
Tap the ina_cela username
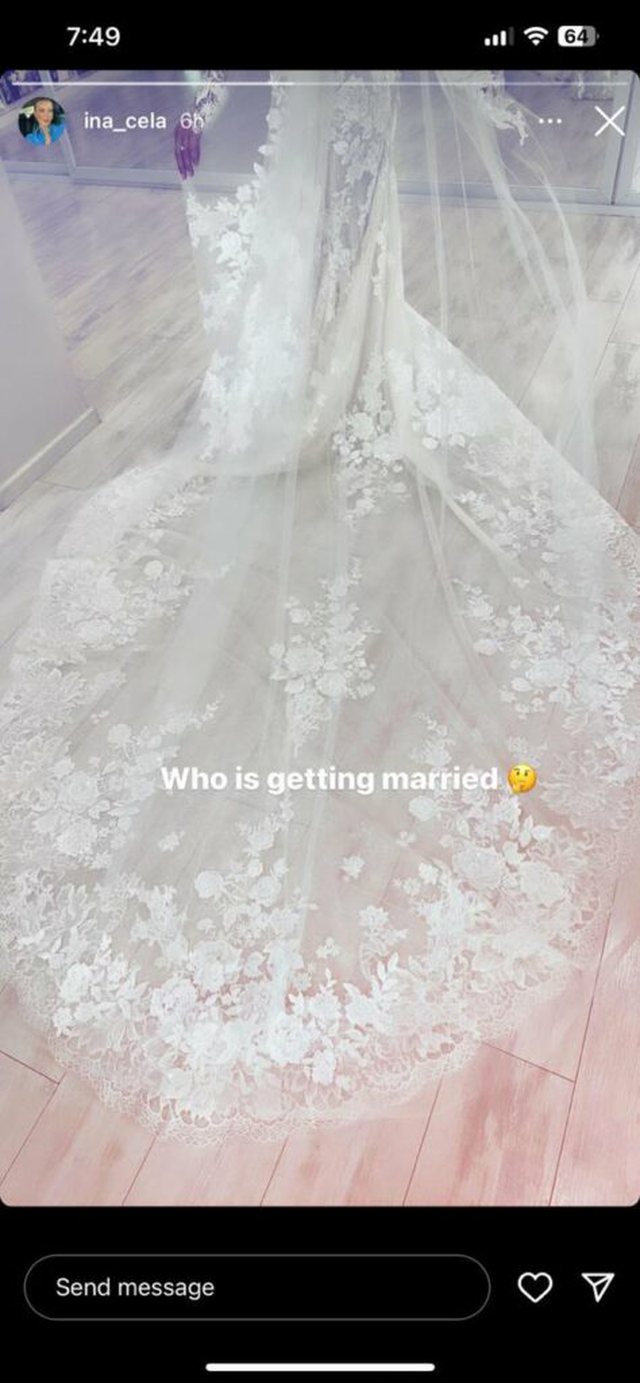tap(125, 121)
